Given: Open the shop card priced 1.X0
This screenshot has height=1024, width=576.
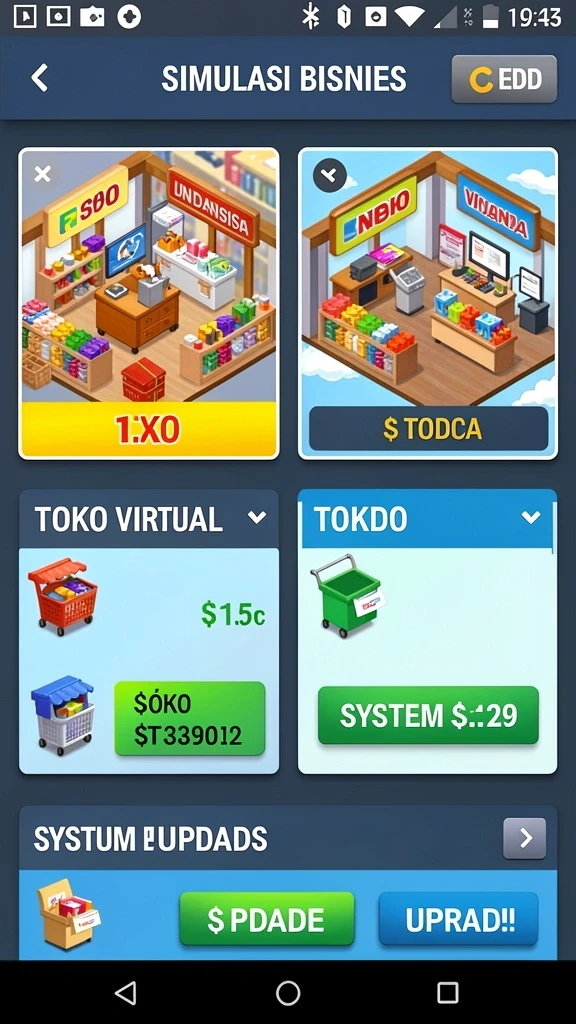Looking at the screenshot, I should click(149, 304).
